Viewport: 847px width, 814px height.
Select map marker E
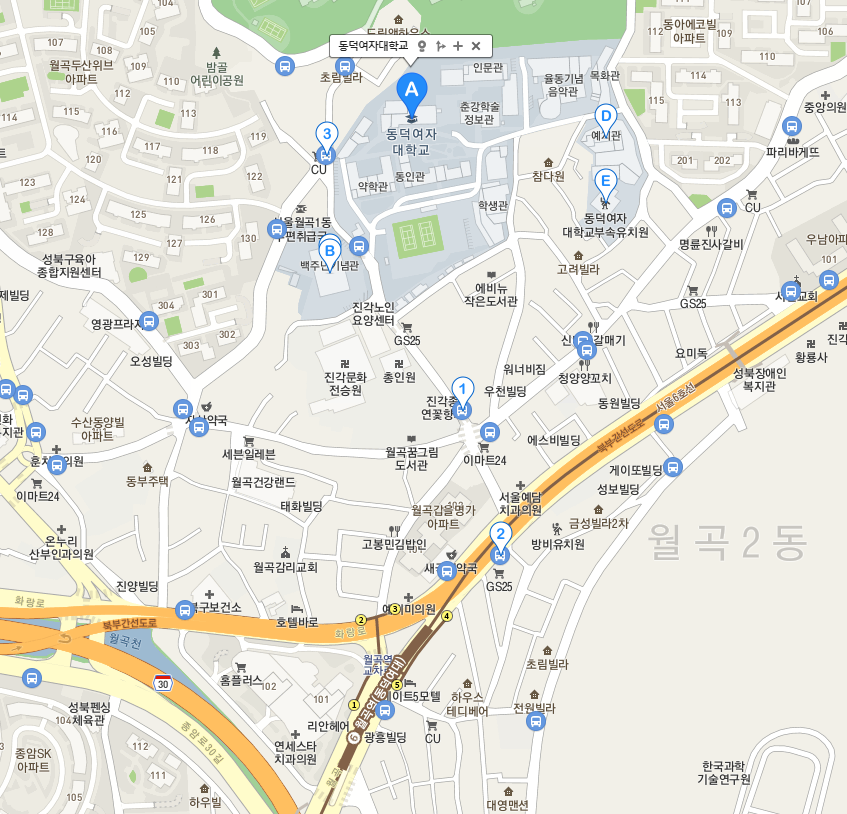pyautogui.click(x=604, y=184)
